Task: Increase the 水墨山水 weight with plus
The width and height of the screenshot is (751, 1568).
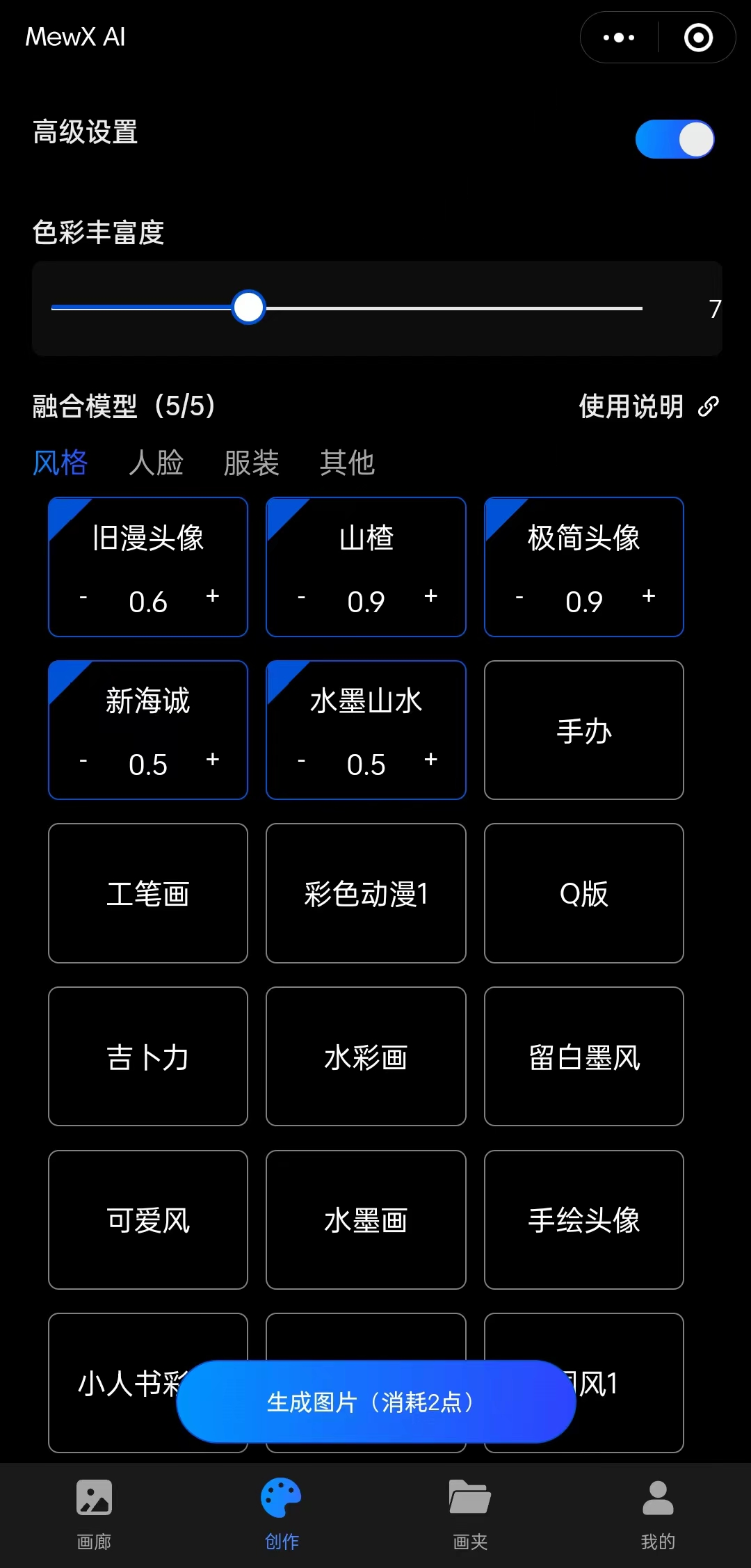Action: (430, 759)
